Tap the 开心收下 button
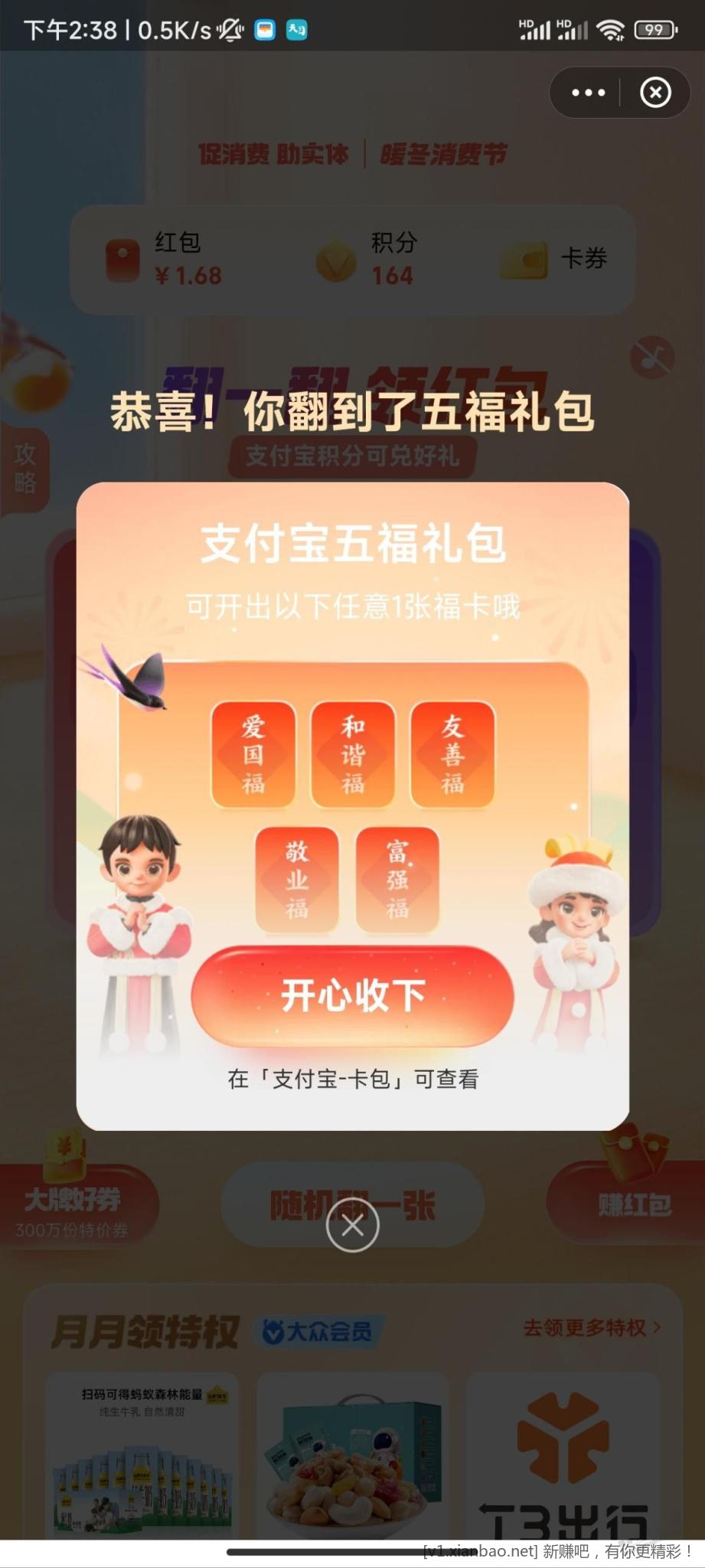Image resolution: width=705 pixels, height=1568 pixels. (x=352, y=996)
